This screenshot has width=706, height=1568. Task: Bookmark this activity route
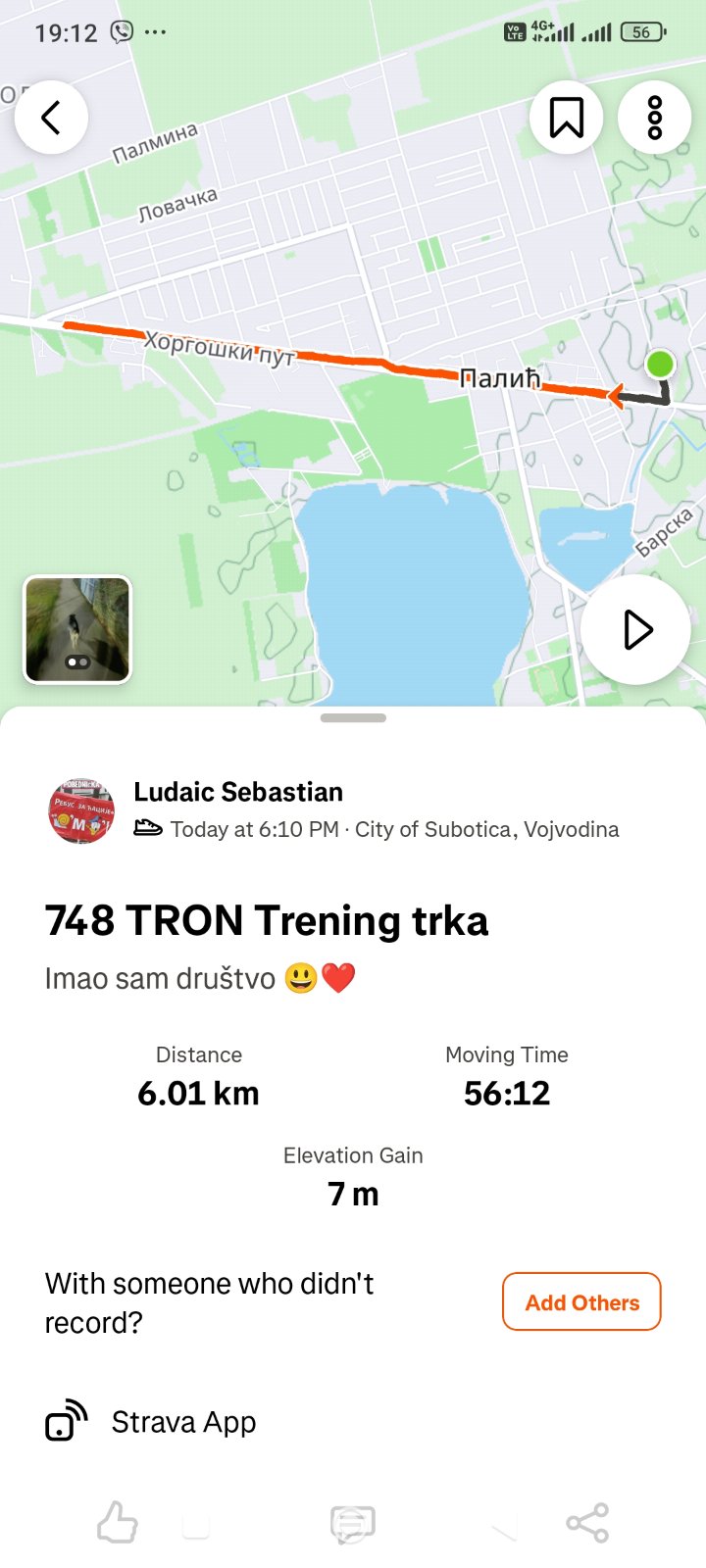click(566, 118)
